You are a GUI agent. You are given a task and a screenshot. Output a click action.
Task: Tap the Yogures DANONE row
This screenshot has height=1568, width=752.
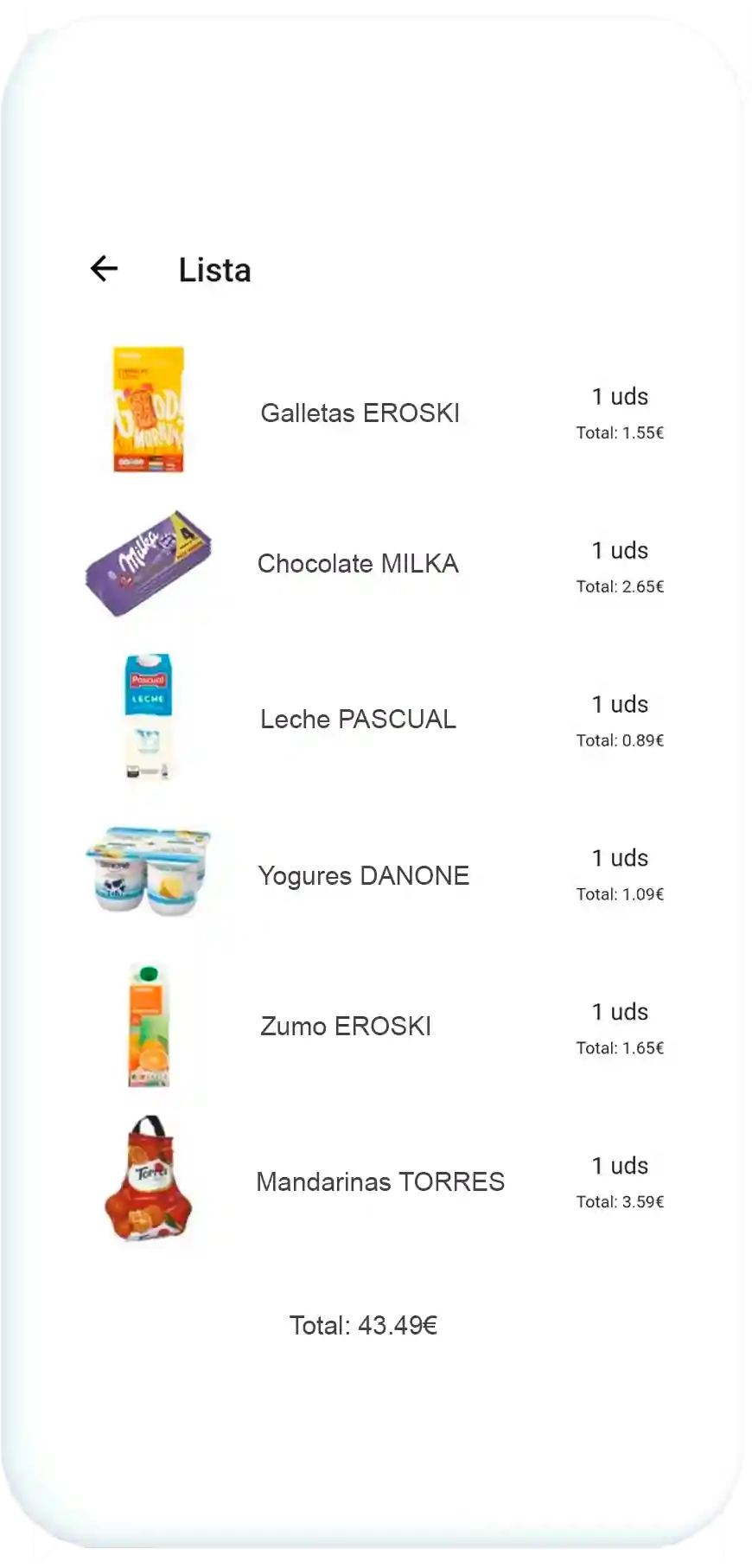(x=363, y=875)
